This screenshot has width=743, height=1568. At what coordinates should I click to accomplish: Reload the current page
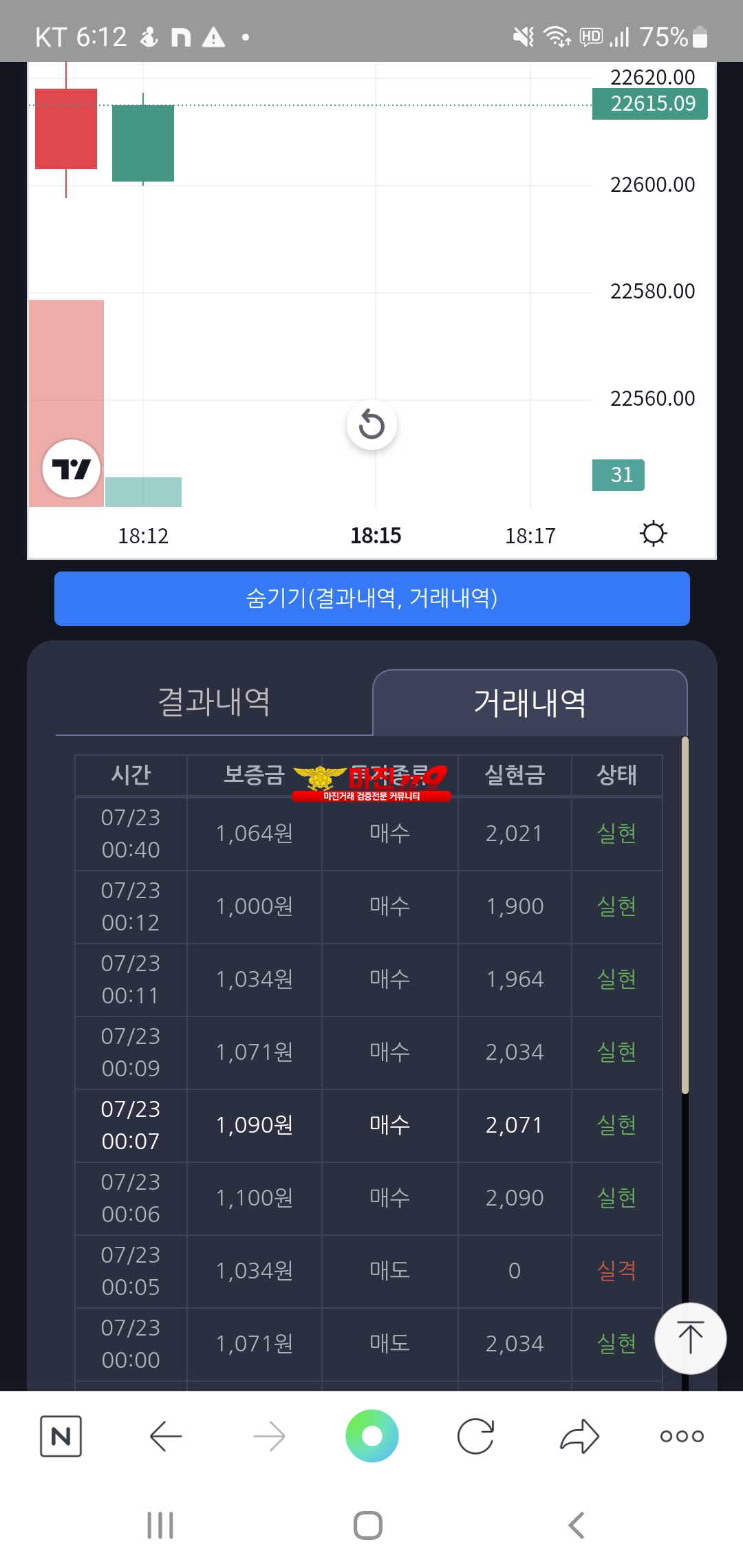(x=475, y=1436)
